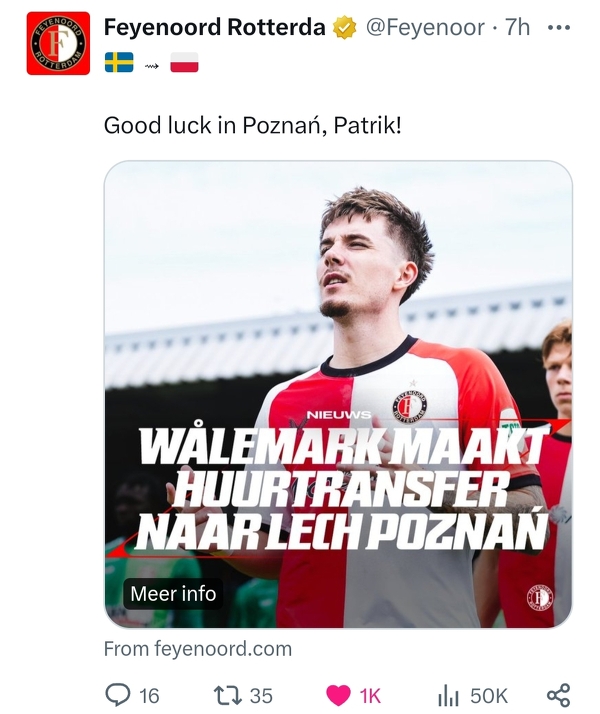This screenshot has height=714, width=600.
Task: Tap the Feyenoord Rotterdam account name
Action: pos(214,28)
